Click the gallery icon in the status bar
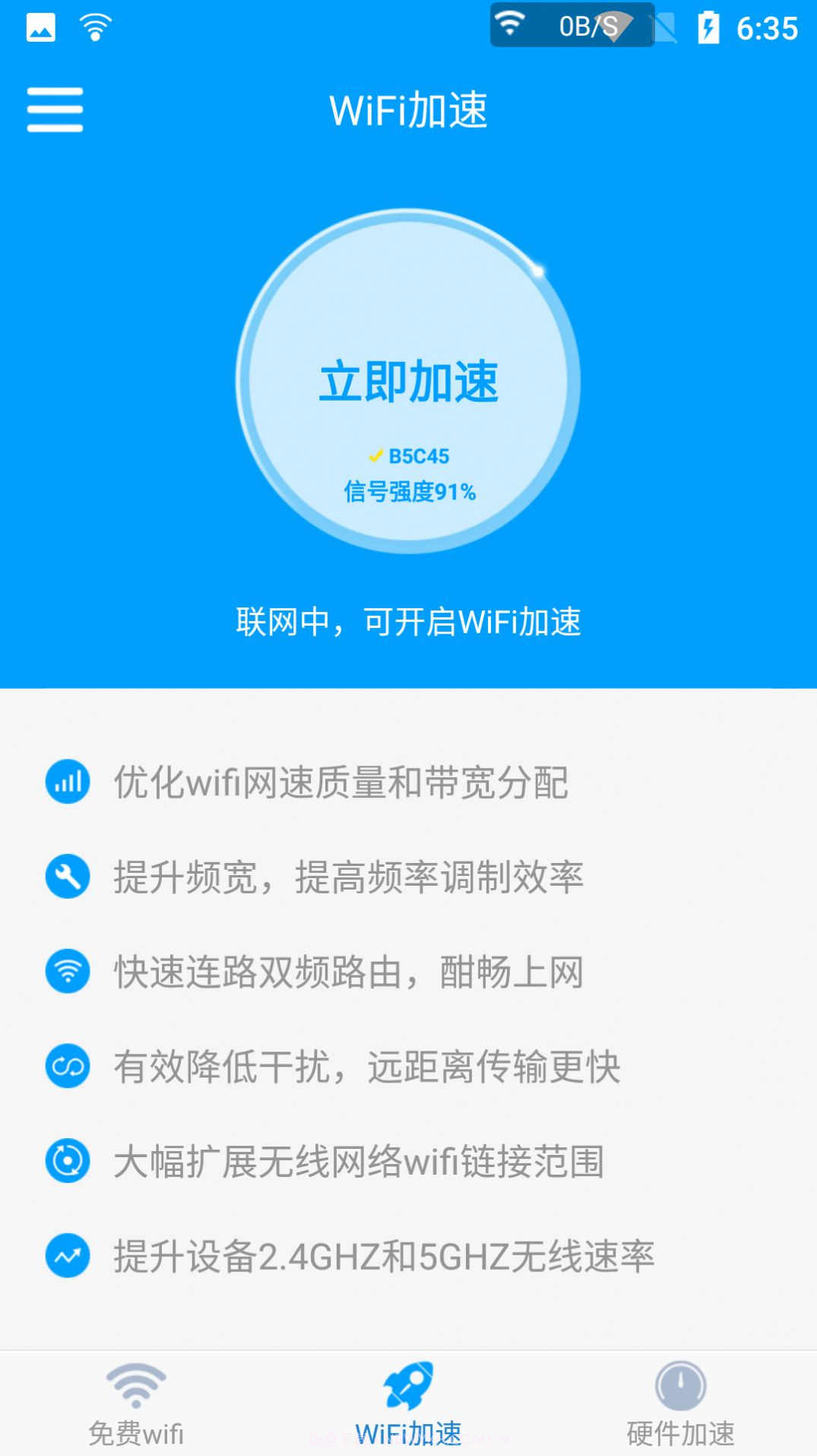This screenshot has height=1456, width=817. pos(40,27)
